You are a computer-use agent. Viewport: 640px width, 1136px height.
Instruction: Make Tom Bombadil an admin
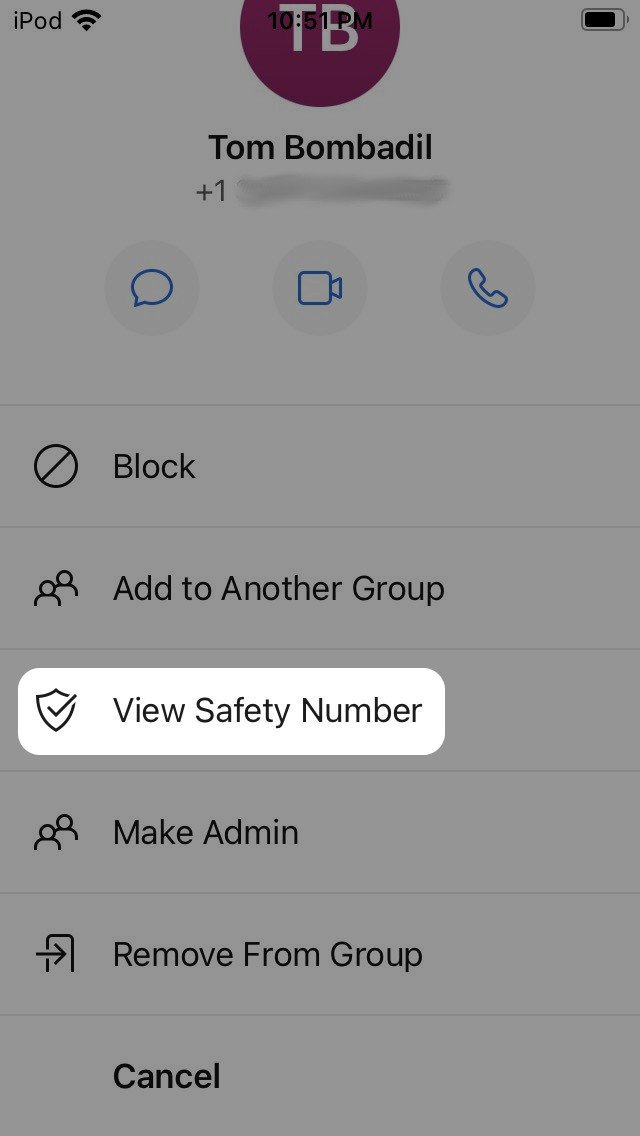[320, 832]
